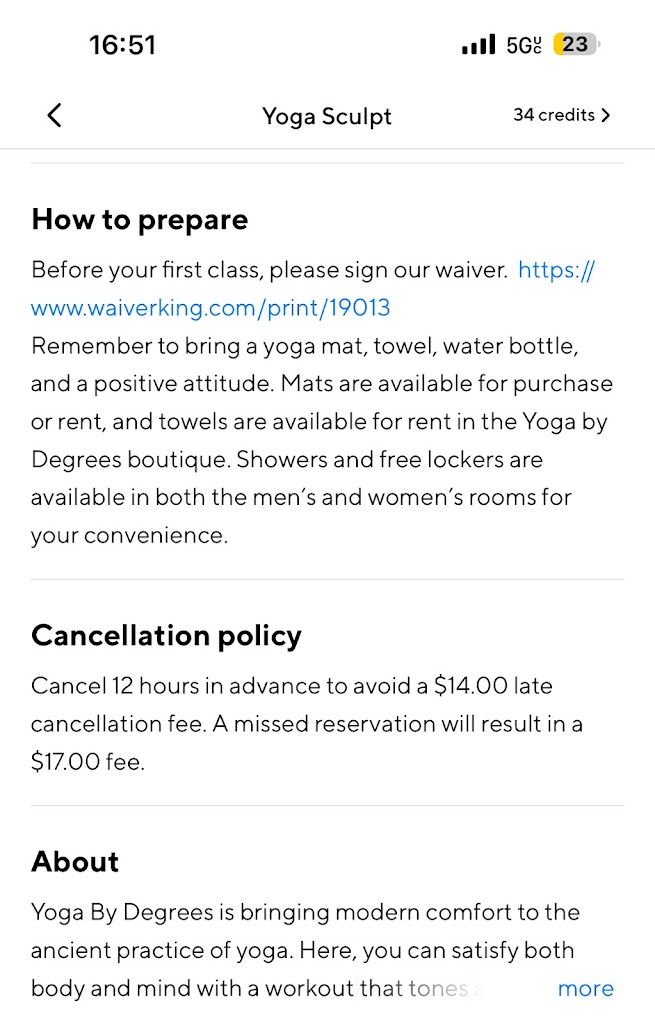
Task: Open the 34 credits balance
Action: (560, 115)
